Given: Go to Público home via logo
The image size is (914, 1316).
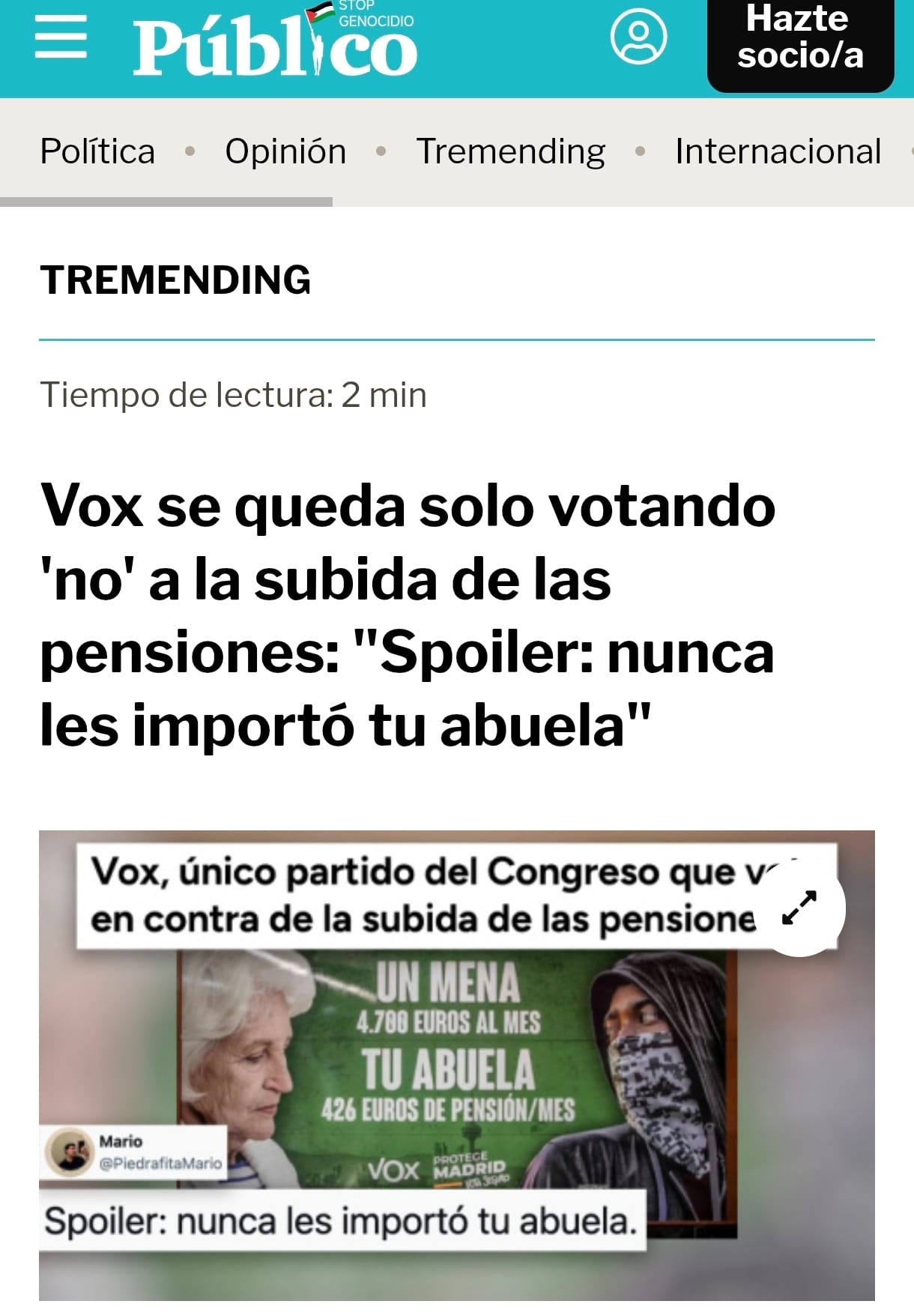Looking at the screenshot, I should pos(274,45).
